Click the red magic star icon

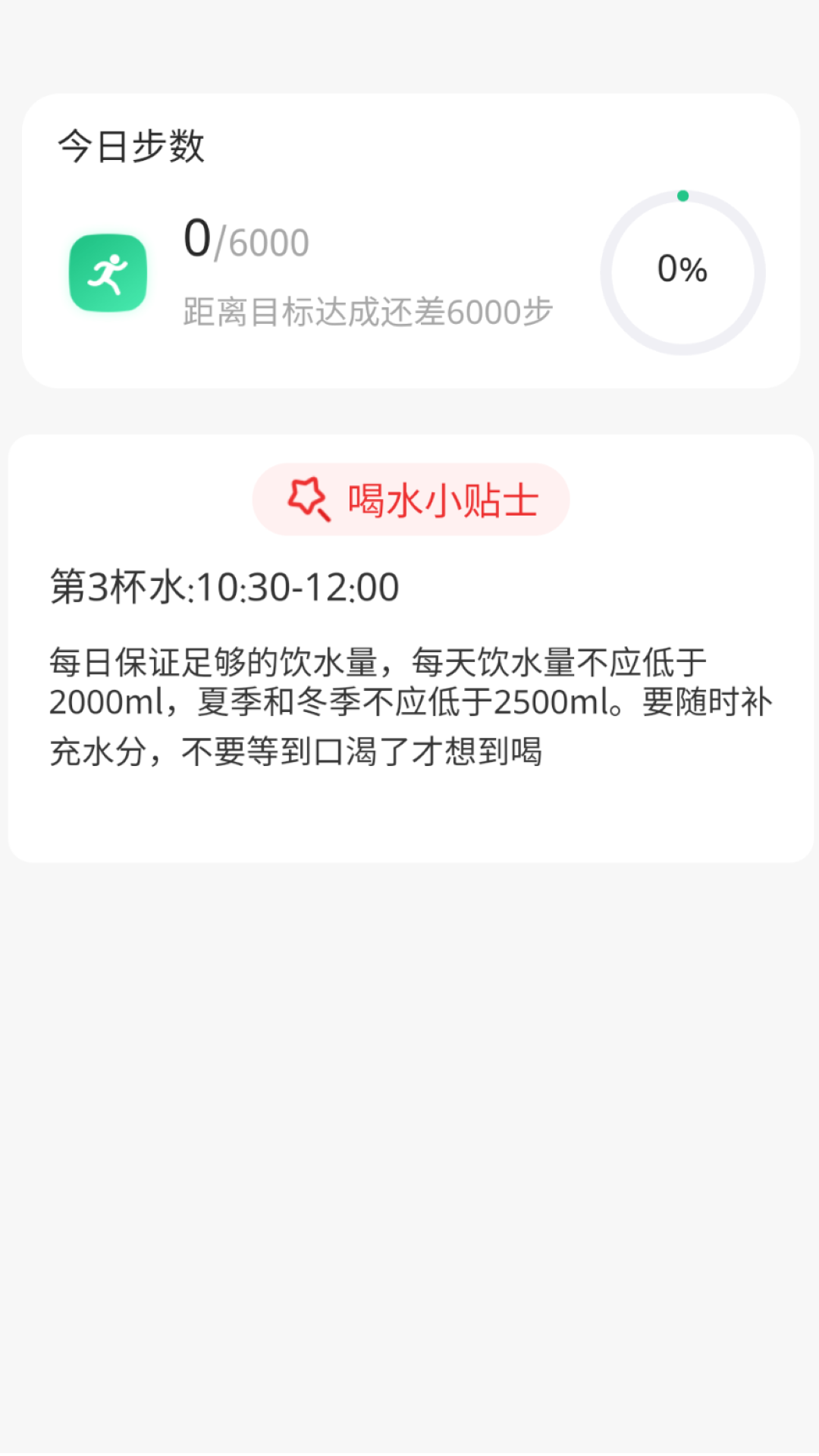[x=308, y=498]
